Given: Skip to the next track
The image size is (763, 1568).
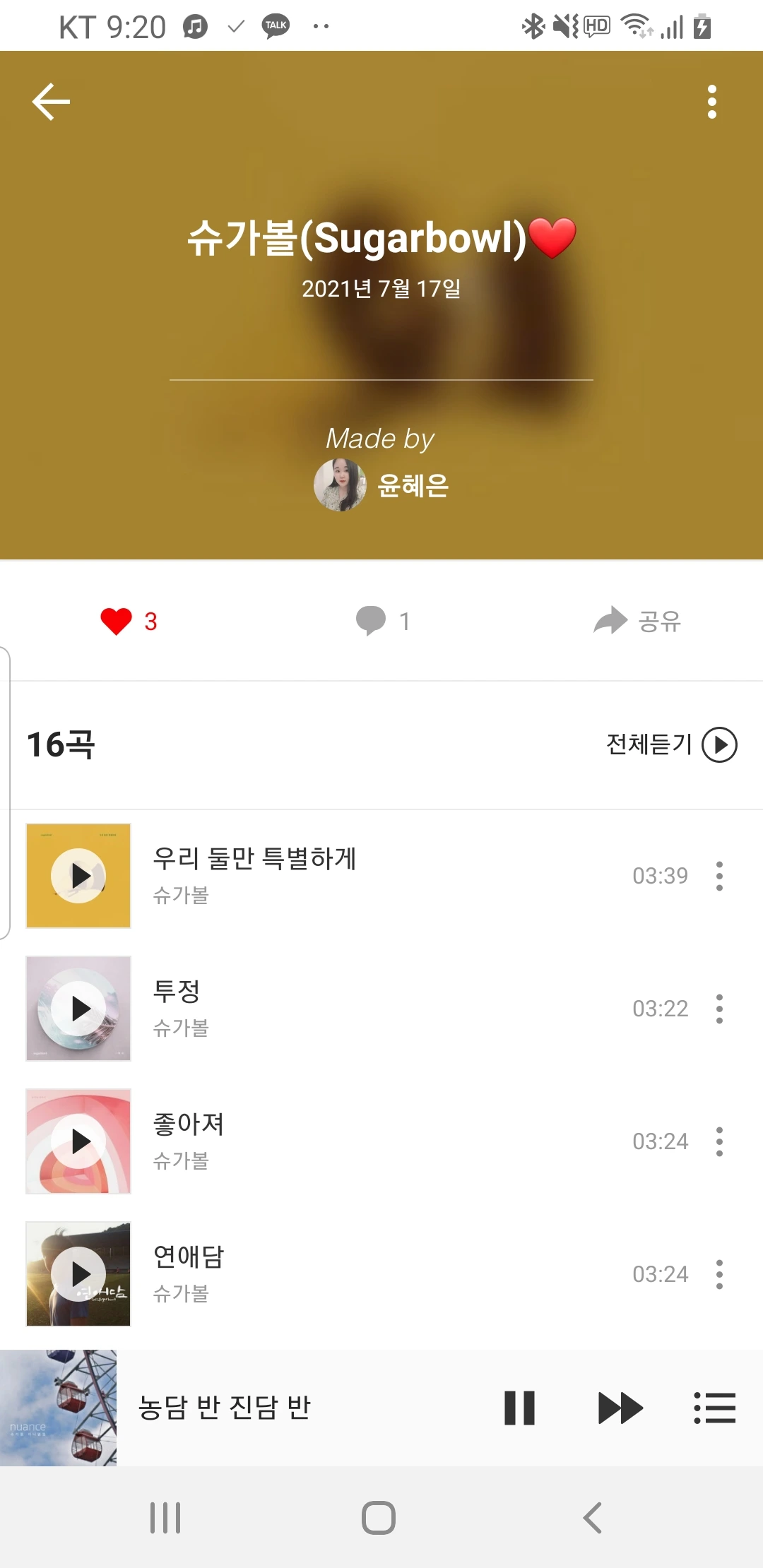Looking at the screenshot, I should coord(620,1408).
